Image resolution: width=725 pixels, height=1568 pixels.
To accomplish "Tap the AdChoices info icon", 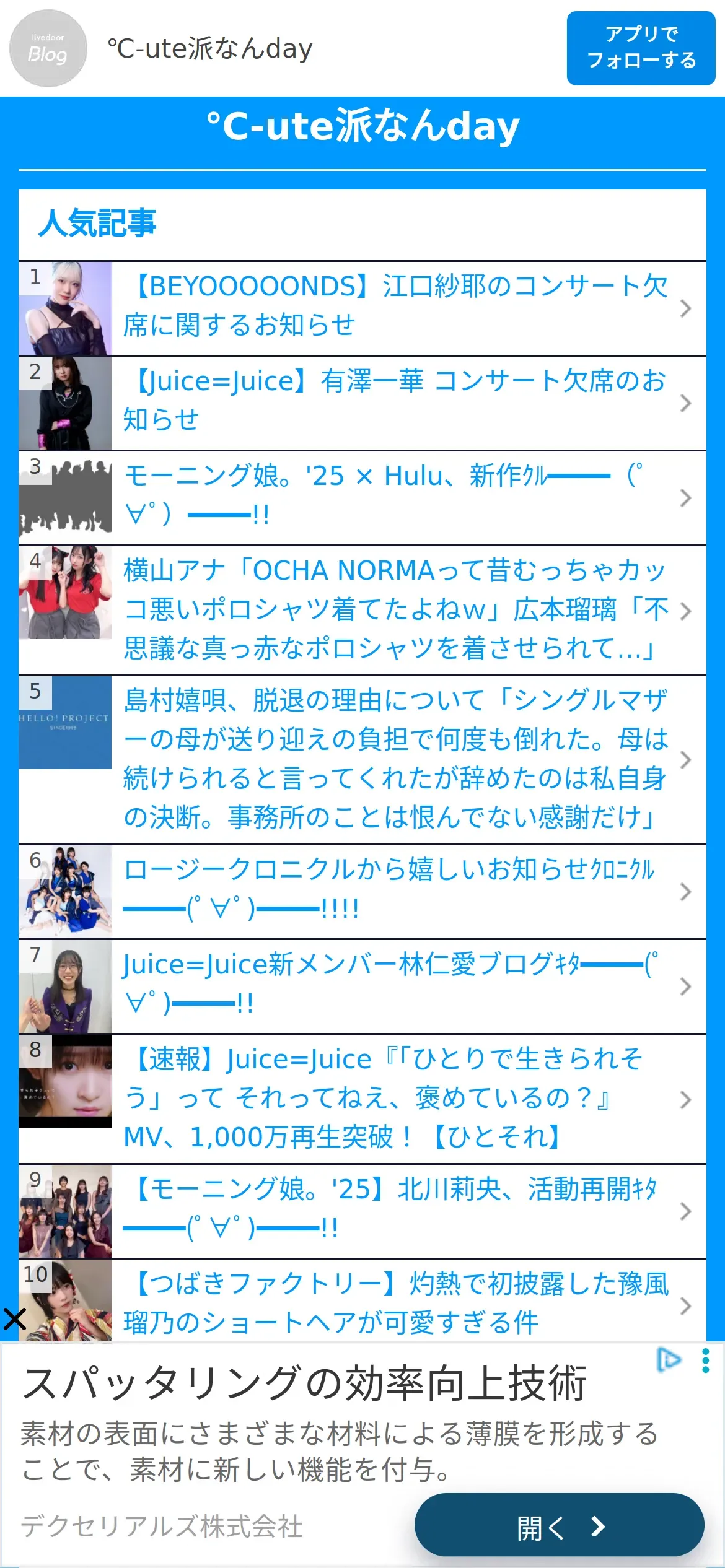I will pyautogui.click(x=669, y=1359).
